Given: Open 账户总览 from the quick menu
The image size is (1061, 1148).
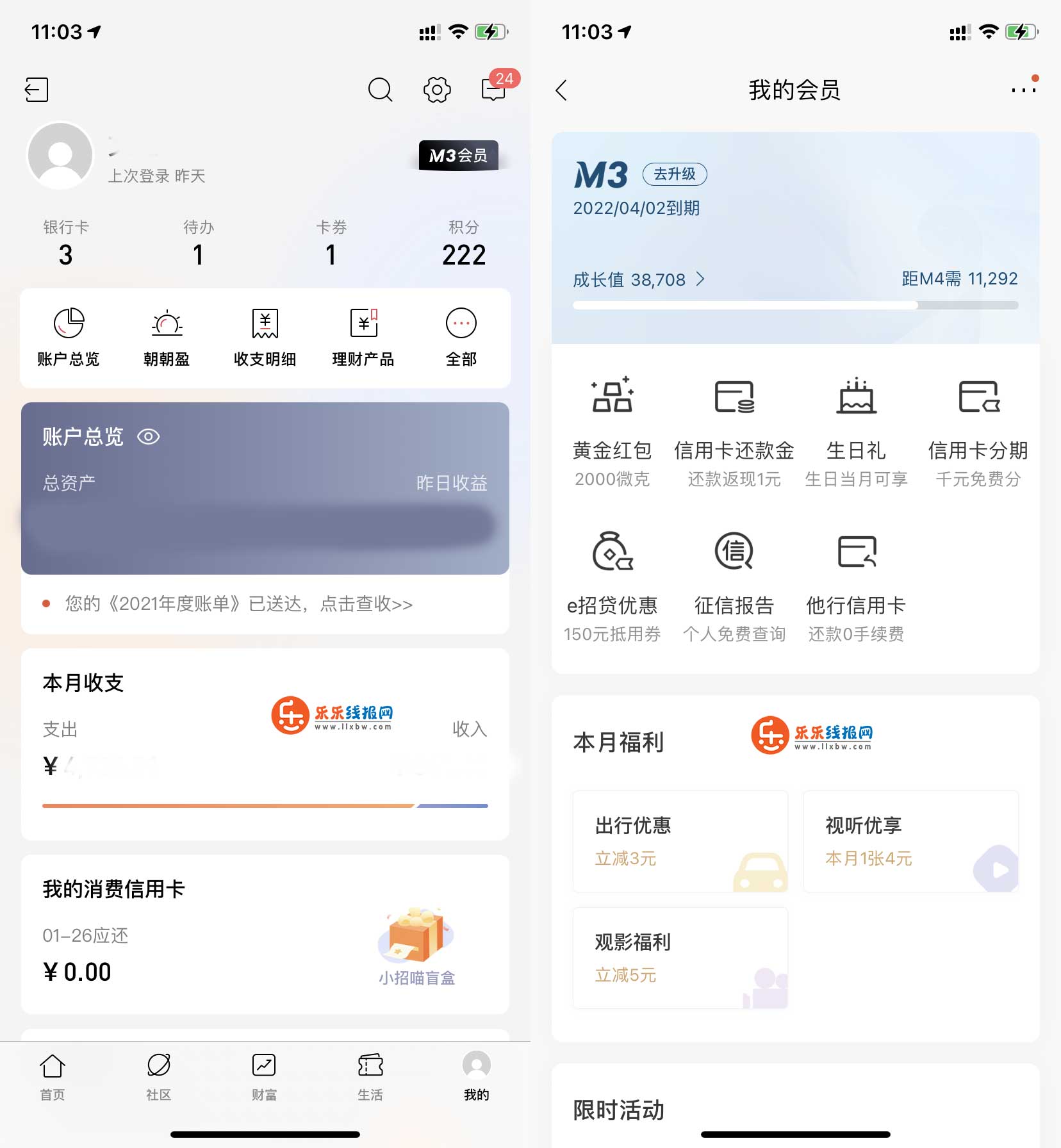Looking at the screenshot, I should click(x=68, y=336).
